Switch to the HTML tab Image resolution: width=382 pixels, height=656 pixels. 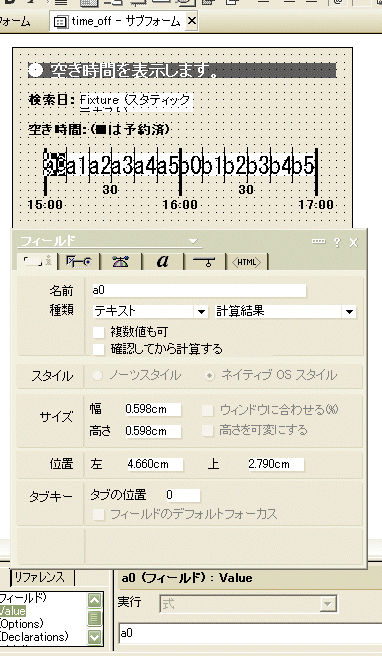pyautogui.click(x=246, y=262)
